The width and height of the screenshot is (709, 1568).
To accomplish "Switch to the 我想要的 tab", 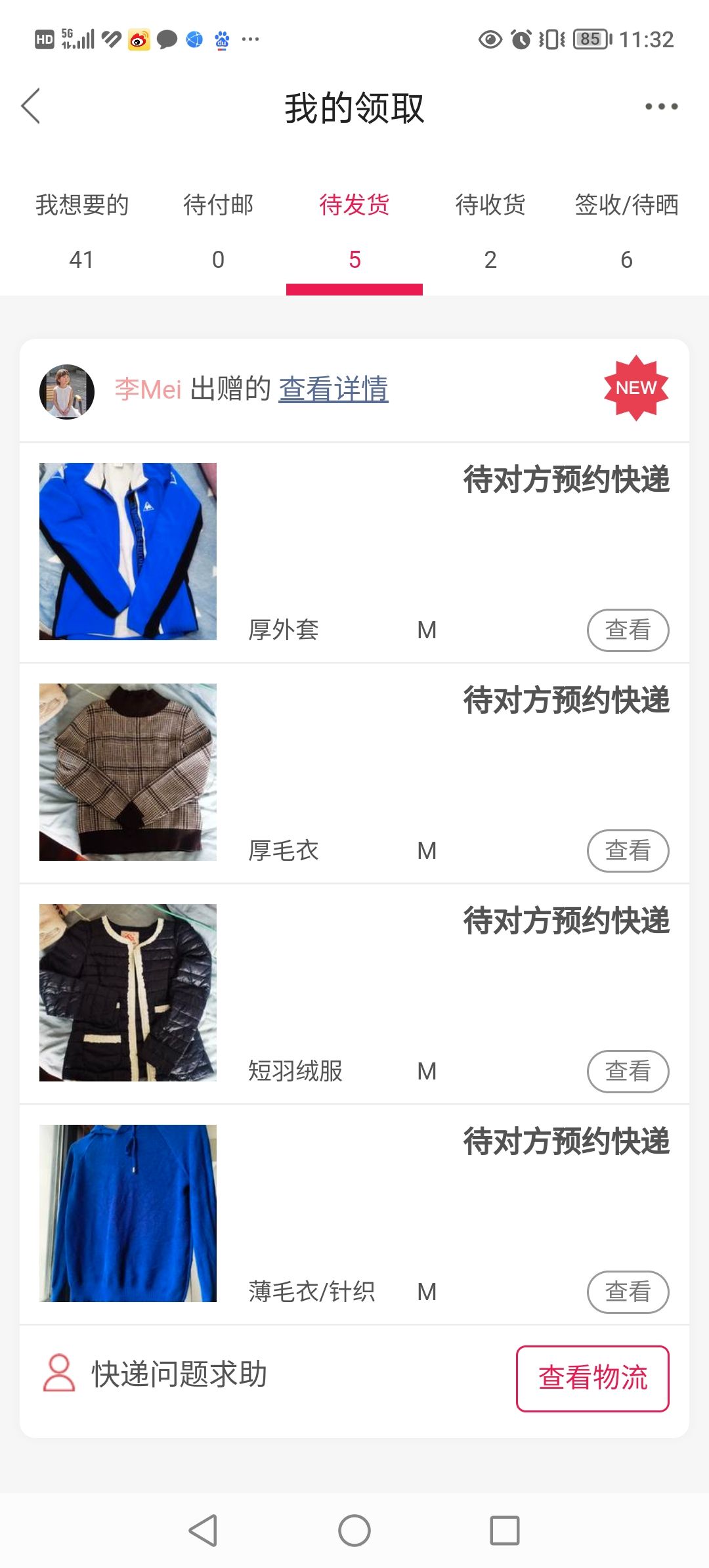I will click(x=81, y=231).
